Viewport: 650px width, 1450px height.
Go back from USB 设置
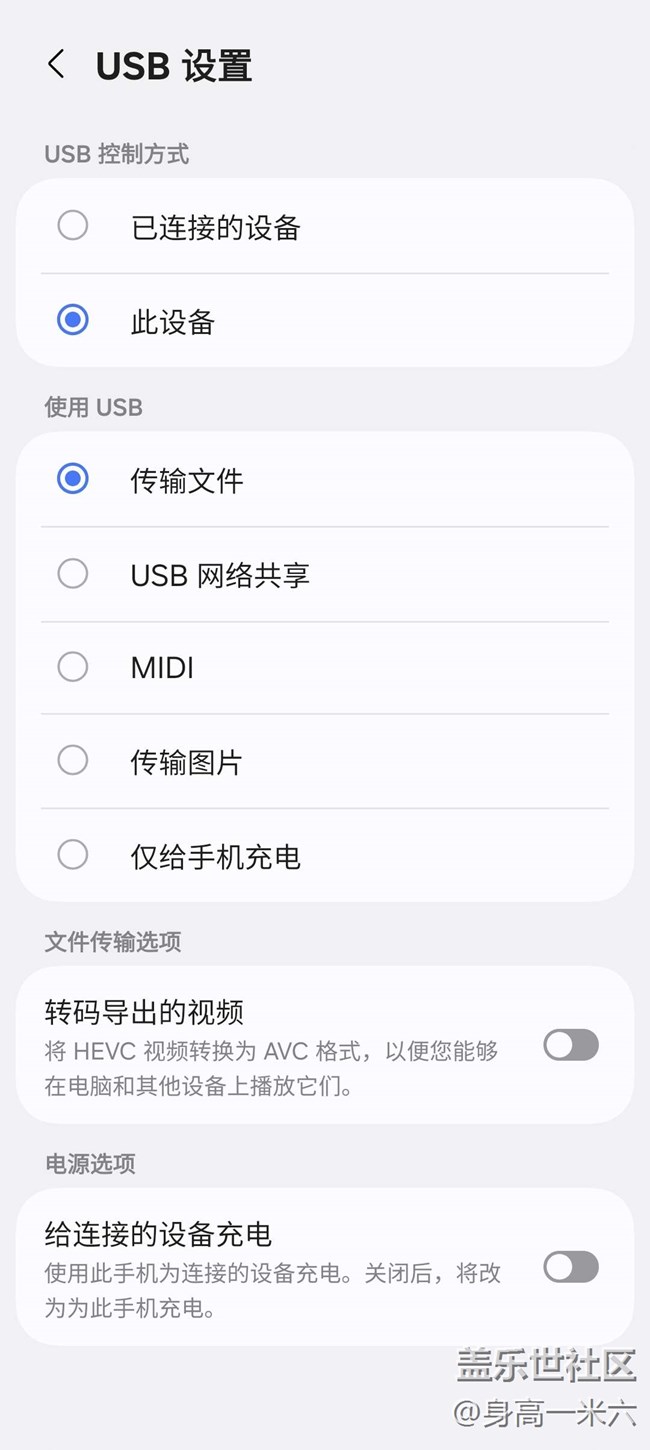pyautogui.click(x=56, y=65)
